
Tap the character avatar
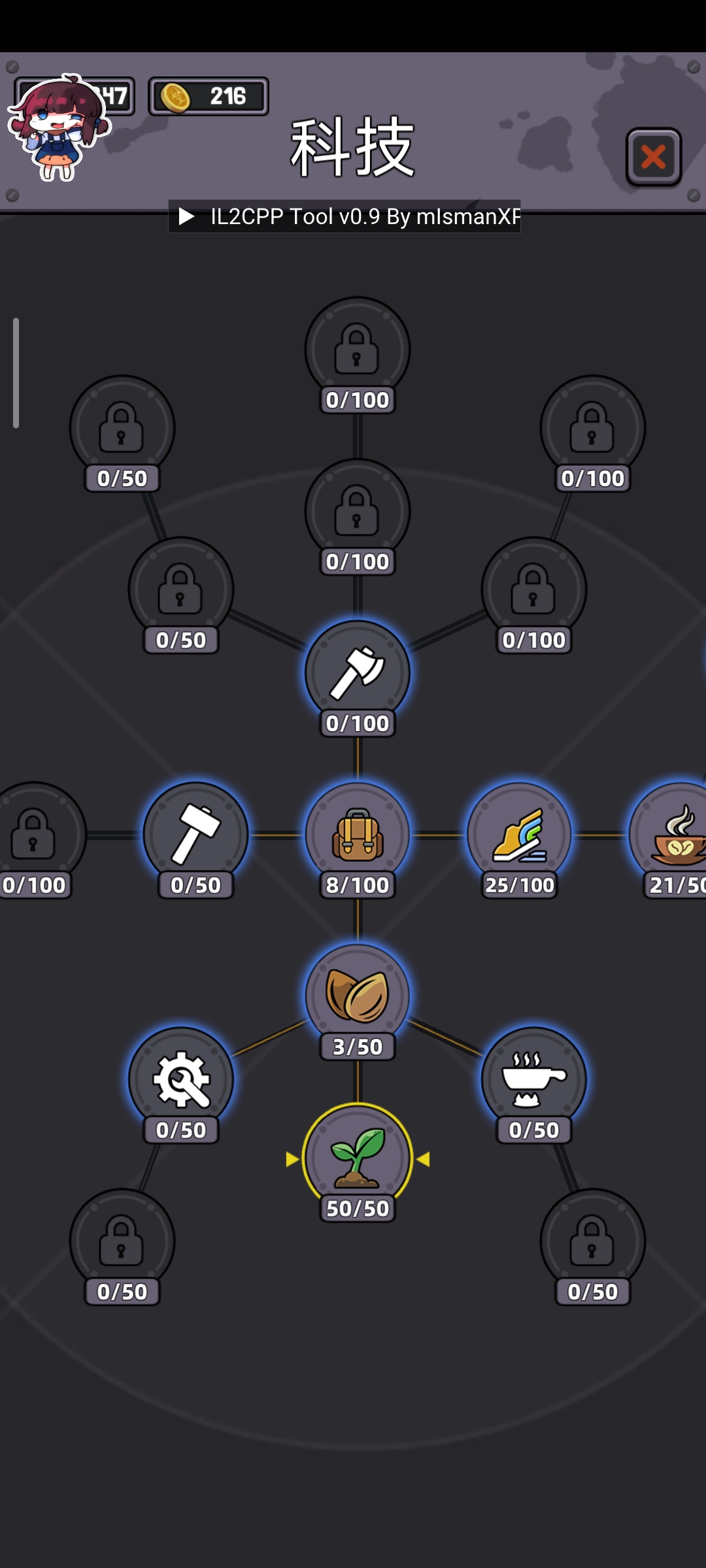click(x=58, y=127)
